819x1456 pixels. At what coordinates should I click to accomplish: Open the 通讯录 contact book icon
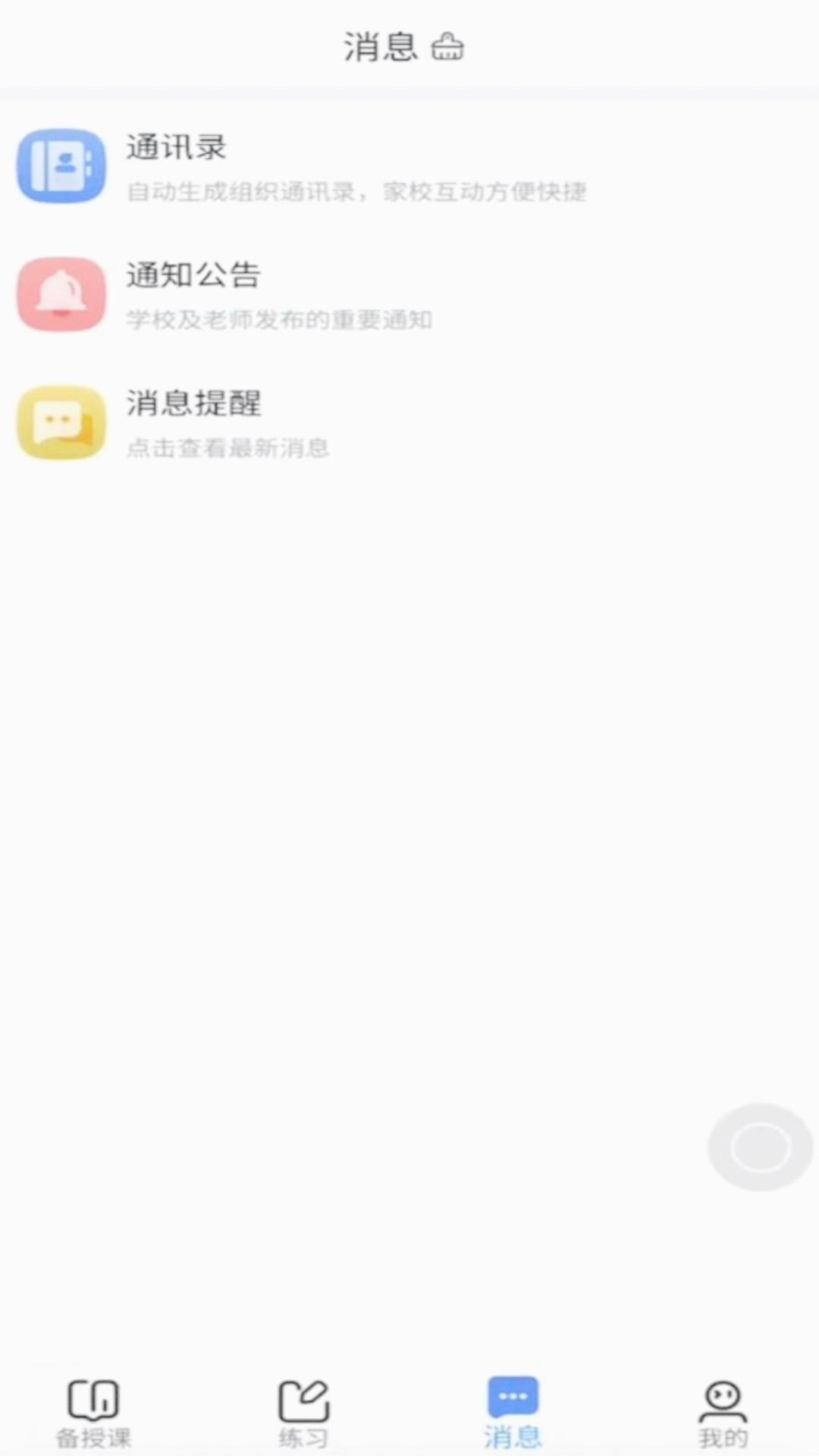(61, 167)
